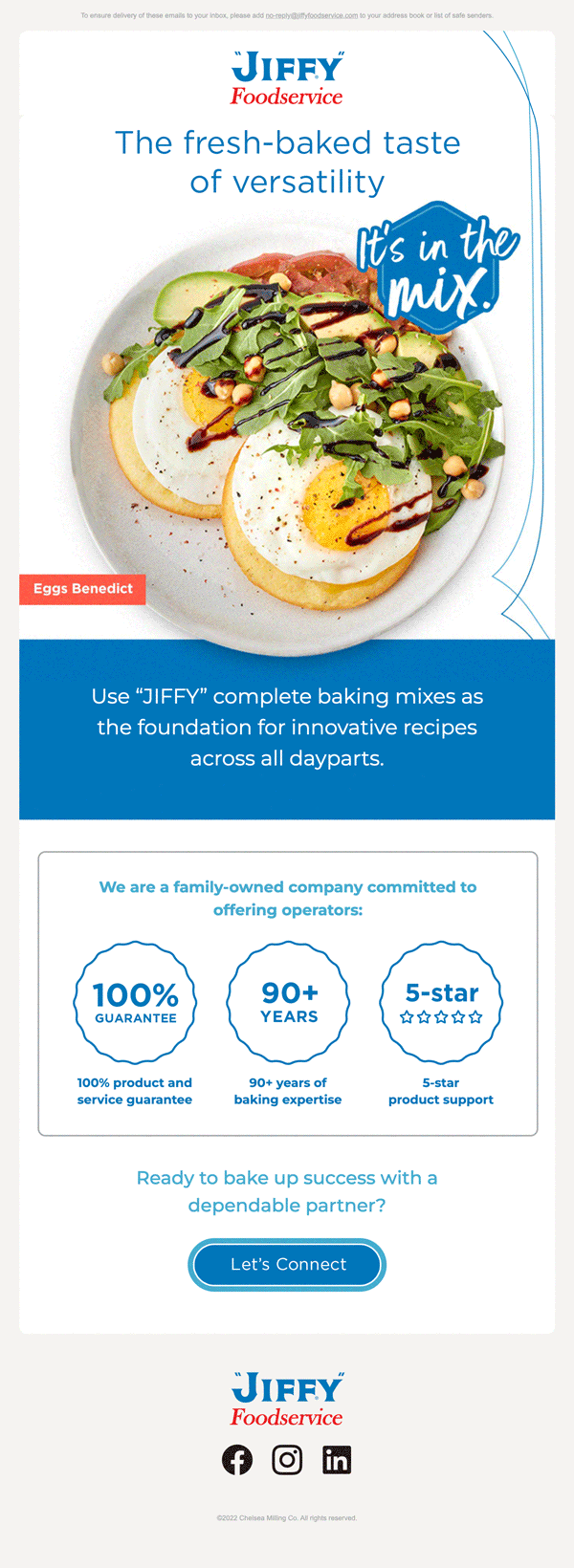Tap the Let's Connect button
Image resolution: width=574 pixels, height=1568 pixels.
[287, 1264]
